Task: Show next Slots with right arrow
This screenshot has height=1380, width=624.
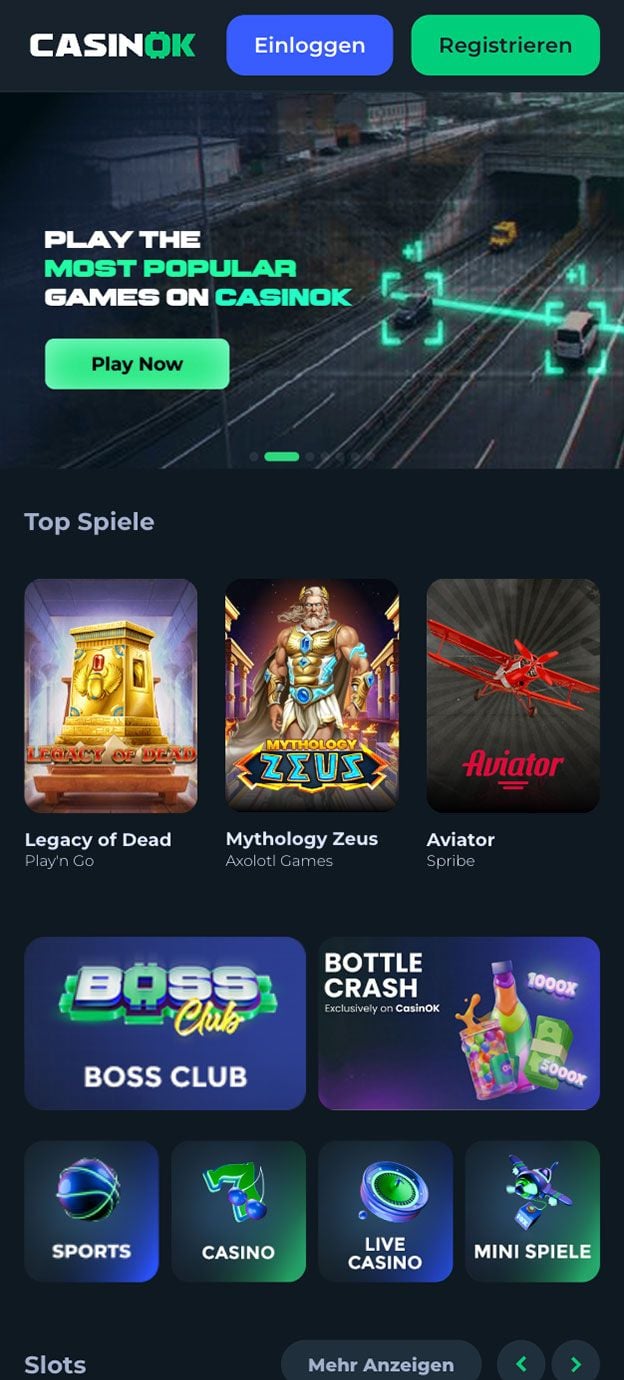Action: (576, 1364)
